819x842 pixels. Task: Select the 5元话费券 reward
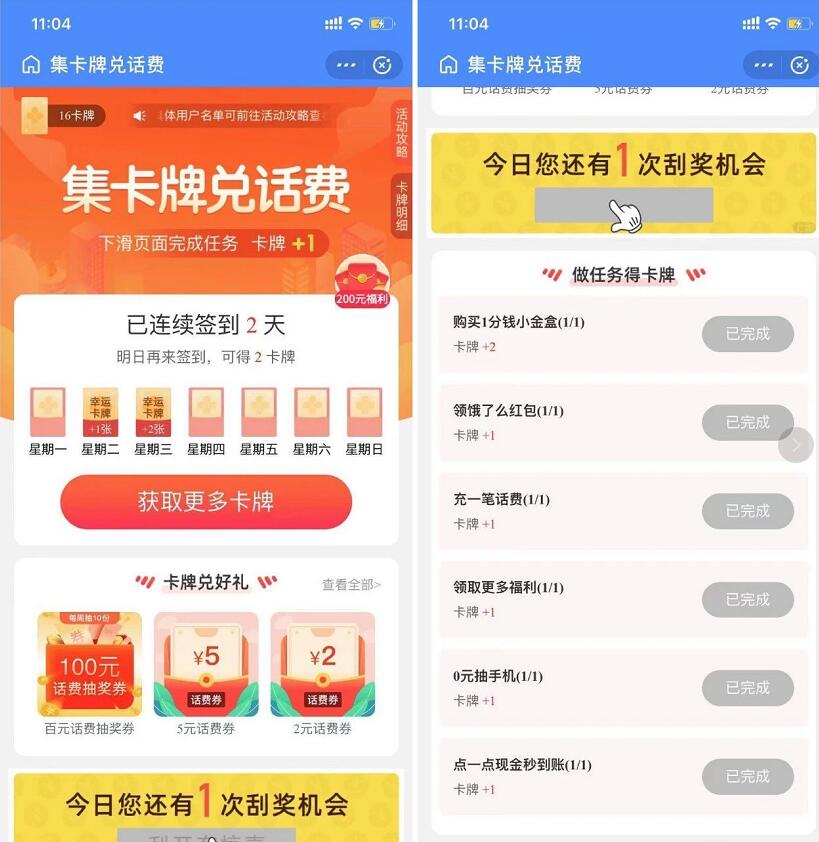pyautogui.click(x=206, y=665)
